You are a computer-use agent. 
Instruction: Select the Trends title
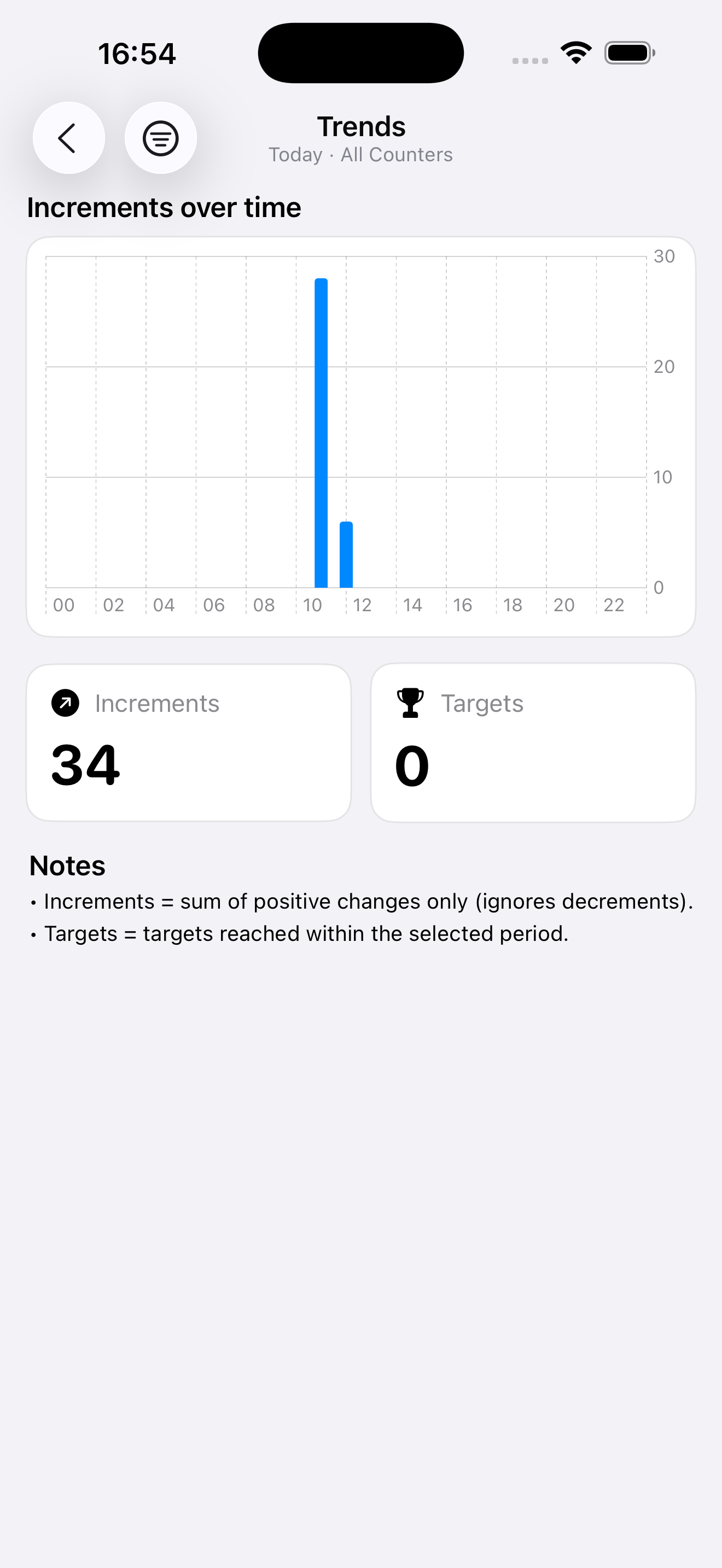[x=361, y=127]
